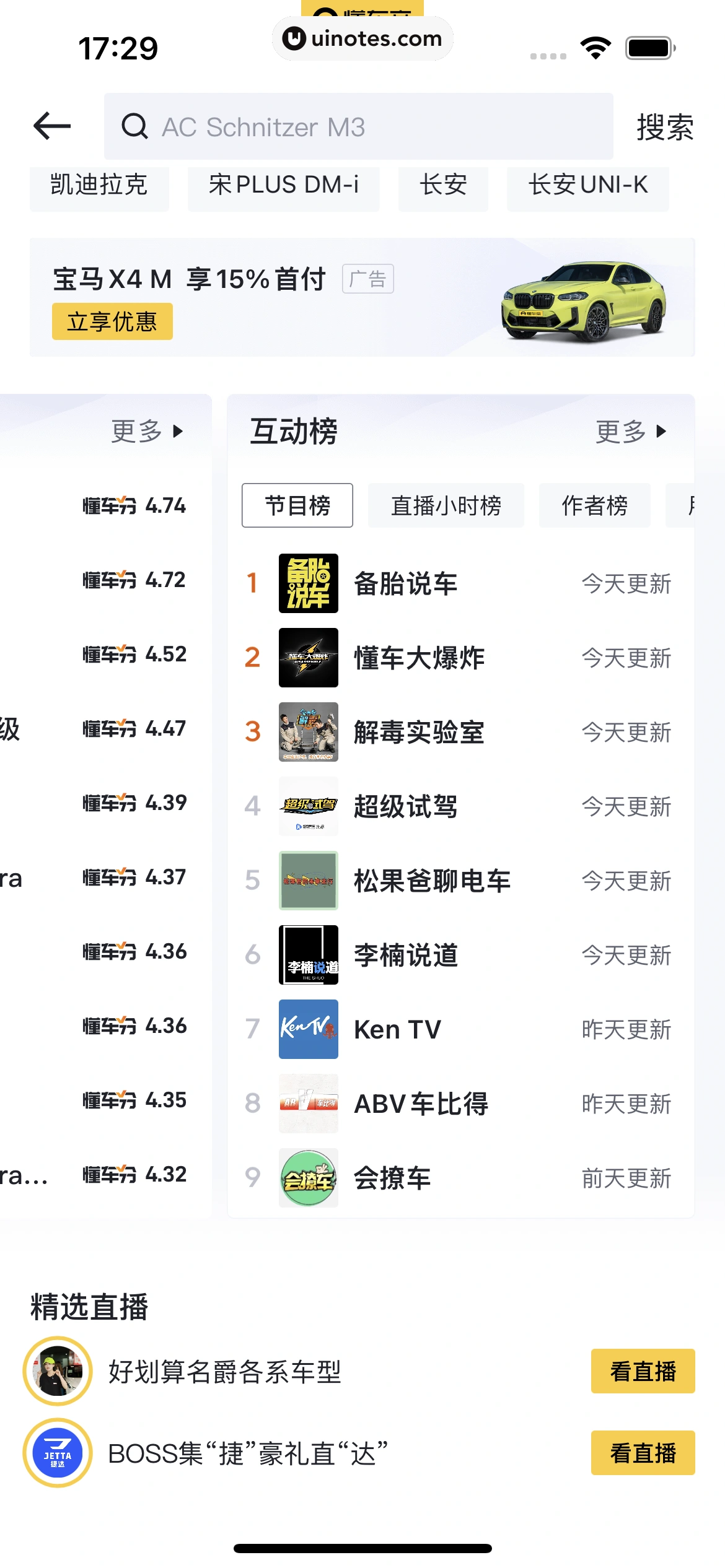Open the 懂车大爆炸 program

tap(419, 658)
